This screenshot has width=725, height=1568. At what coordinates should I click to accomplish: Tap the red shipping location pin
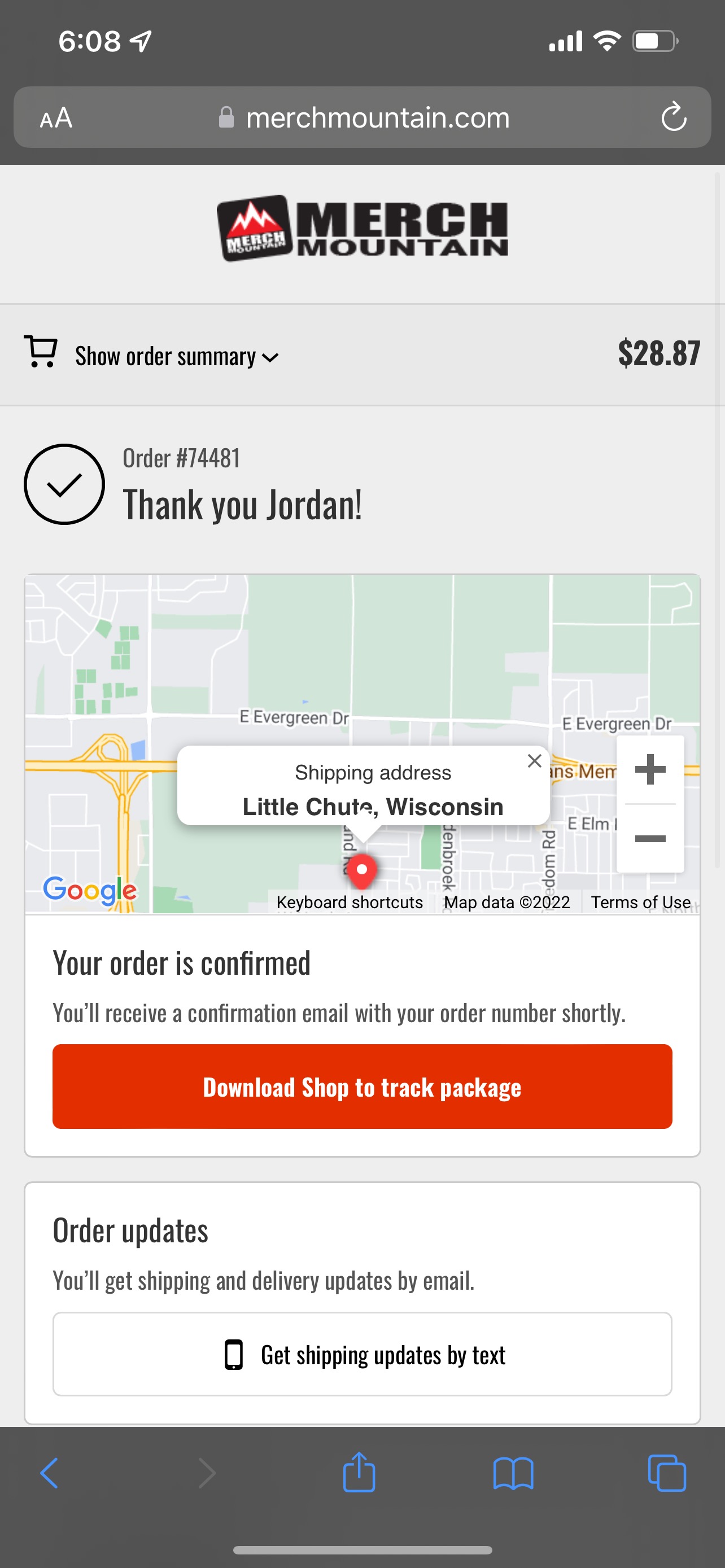click(361, 871)
